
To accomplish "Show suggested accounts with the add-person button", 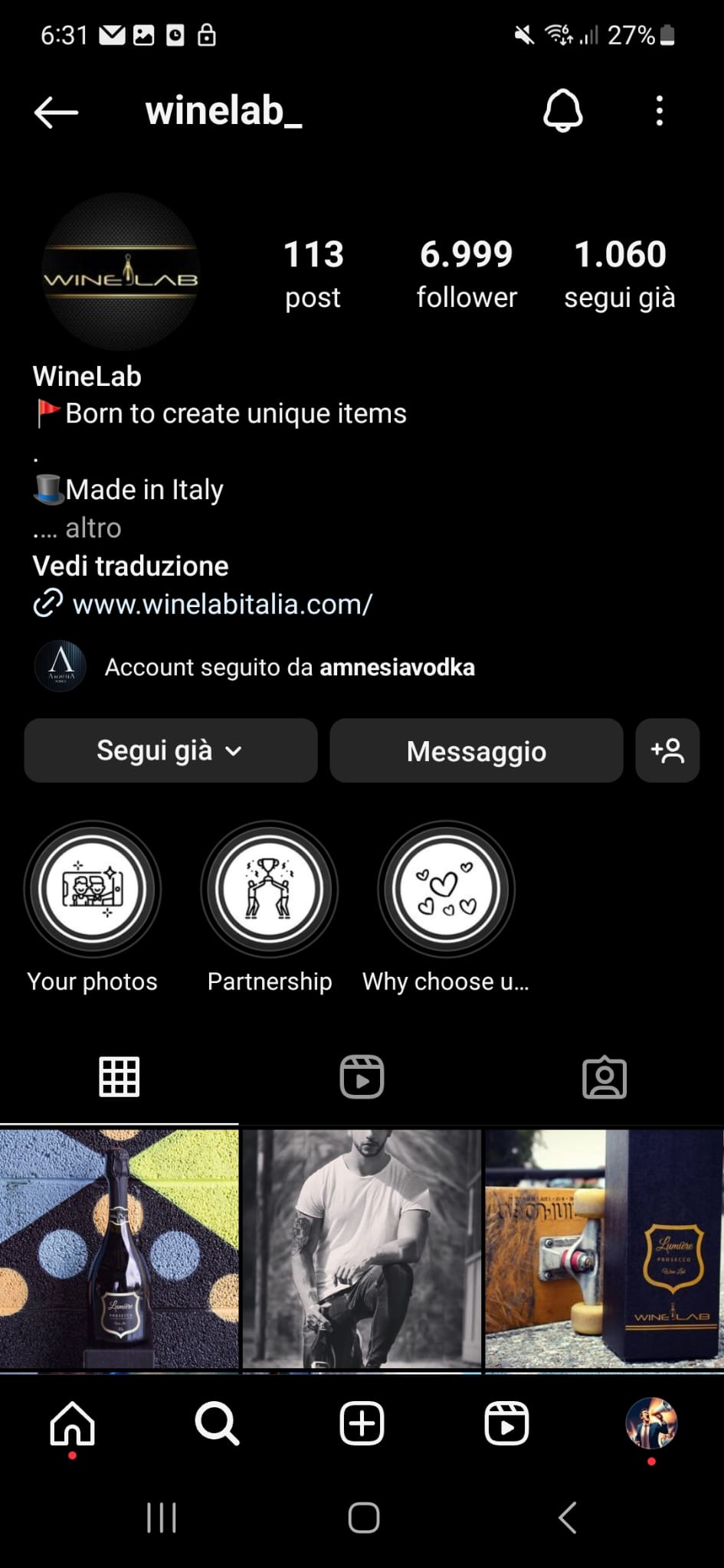I will 667,751.
